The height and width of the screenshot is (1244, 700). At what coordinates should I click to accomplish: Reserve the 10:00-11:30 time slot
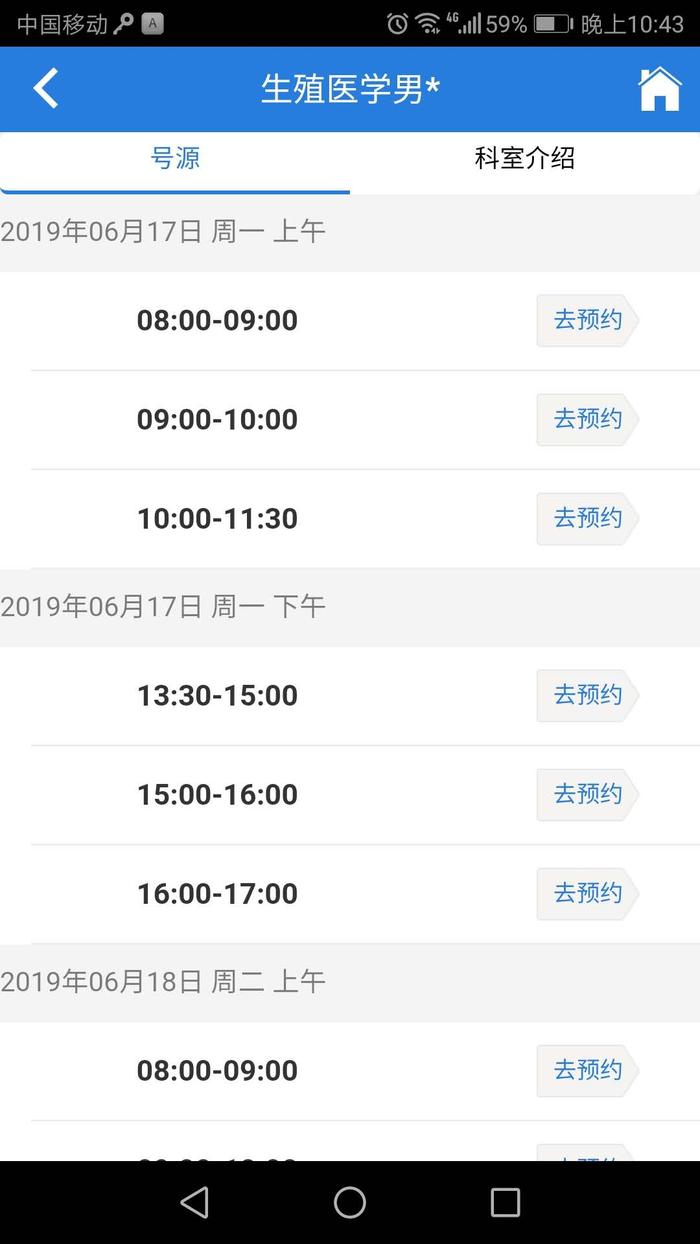588,518
